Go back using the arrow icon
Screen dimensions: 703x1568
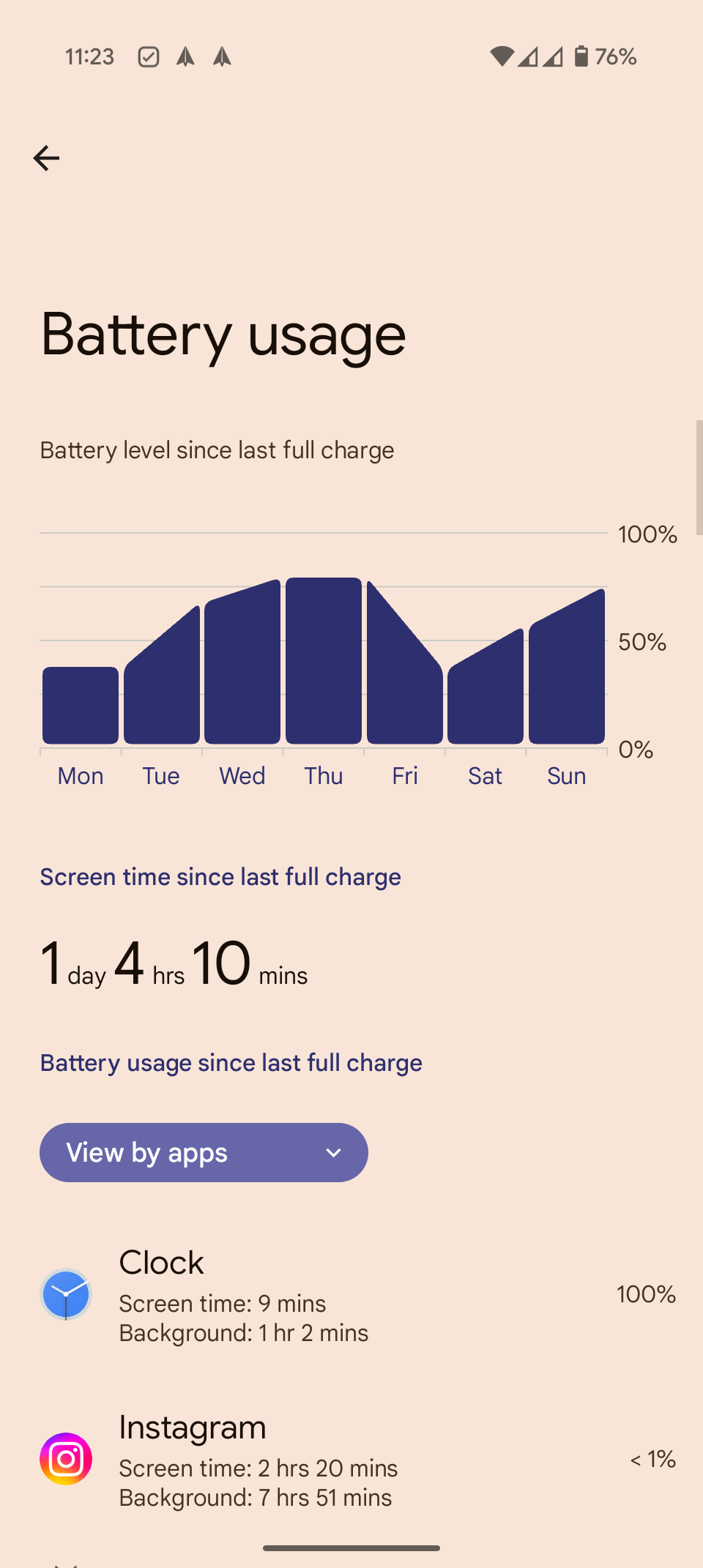(x=46, y=158)
